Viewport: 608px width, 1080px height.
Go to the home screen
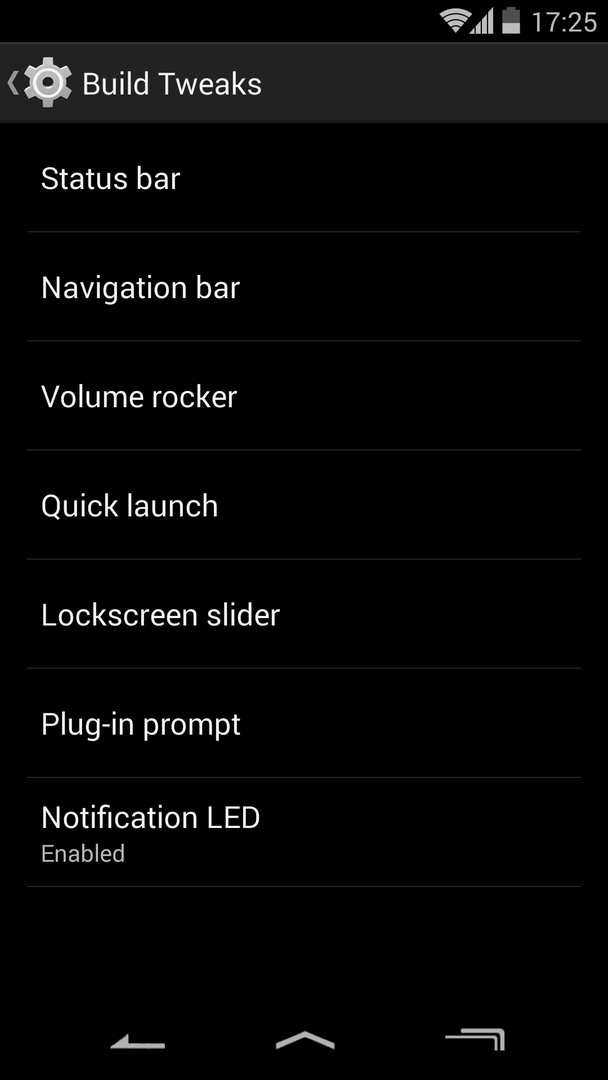point(305,1041)
